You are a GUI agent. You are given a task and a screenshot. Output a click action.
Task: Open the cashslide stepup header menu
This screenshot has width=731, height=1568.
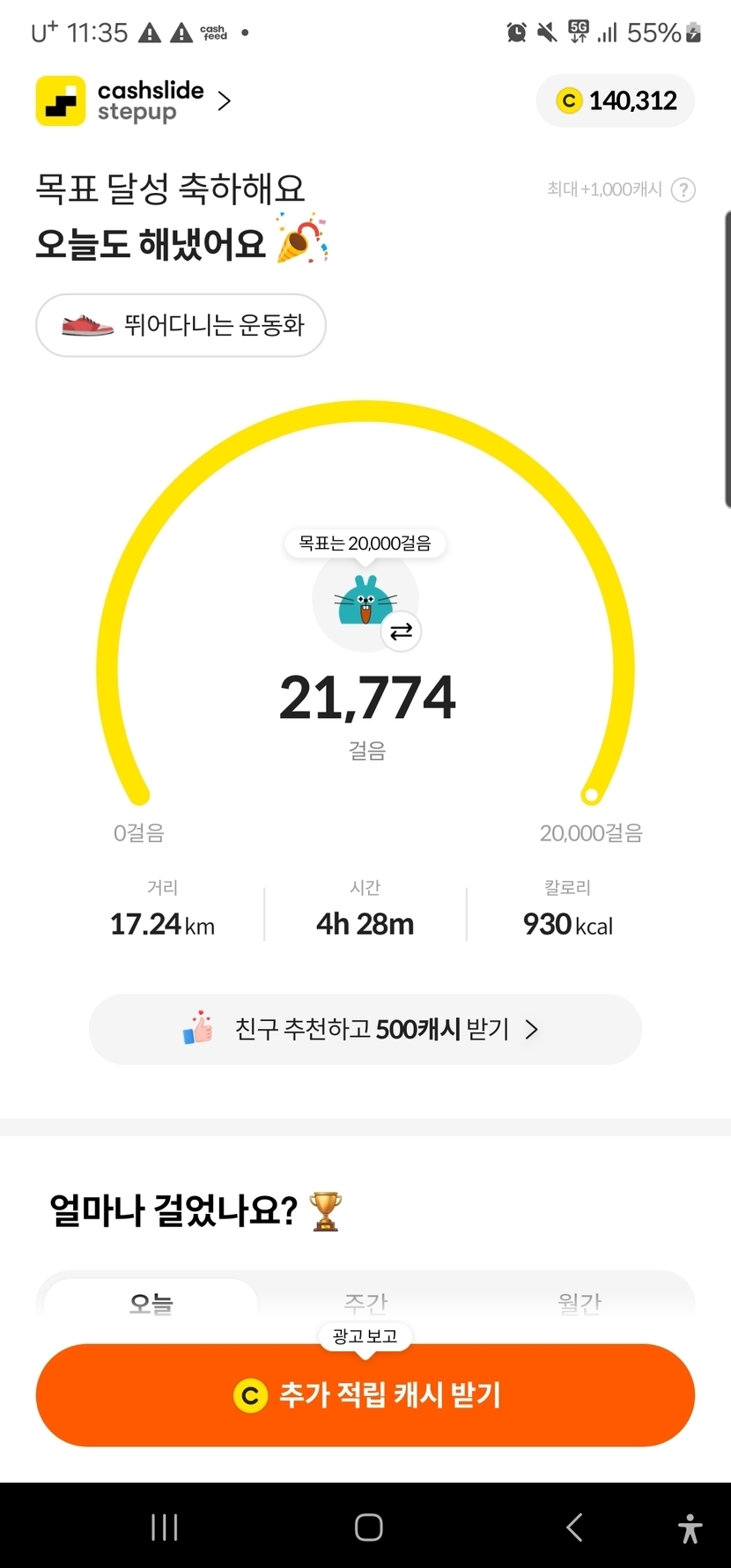pyautogui.click(x=134, y=101)
